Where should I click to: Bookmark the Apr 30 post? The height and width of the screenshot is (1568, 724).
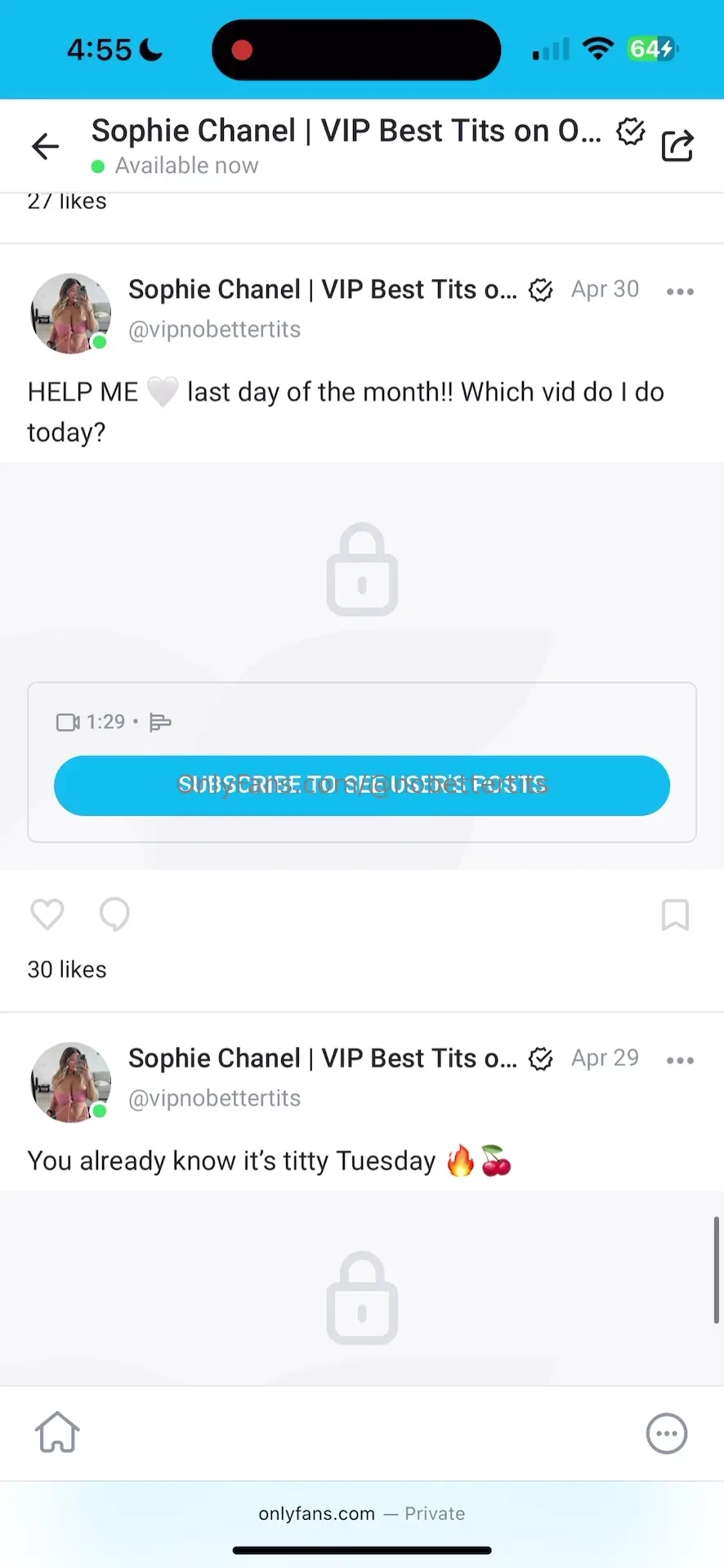[x=675, y=915]
